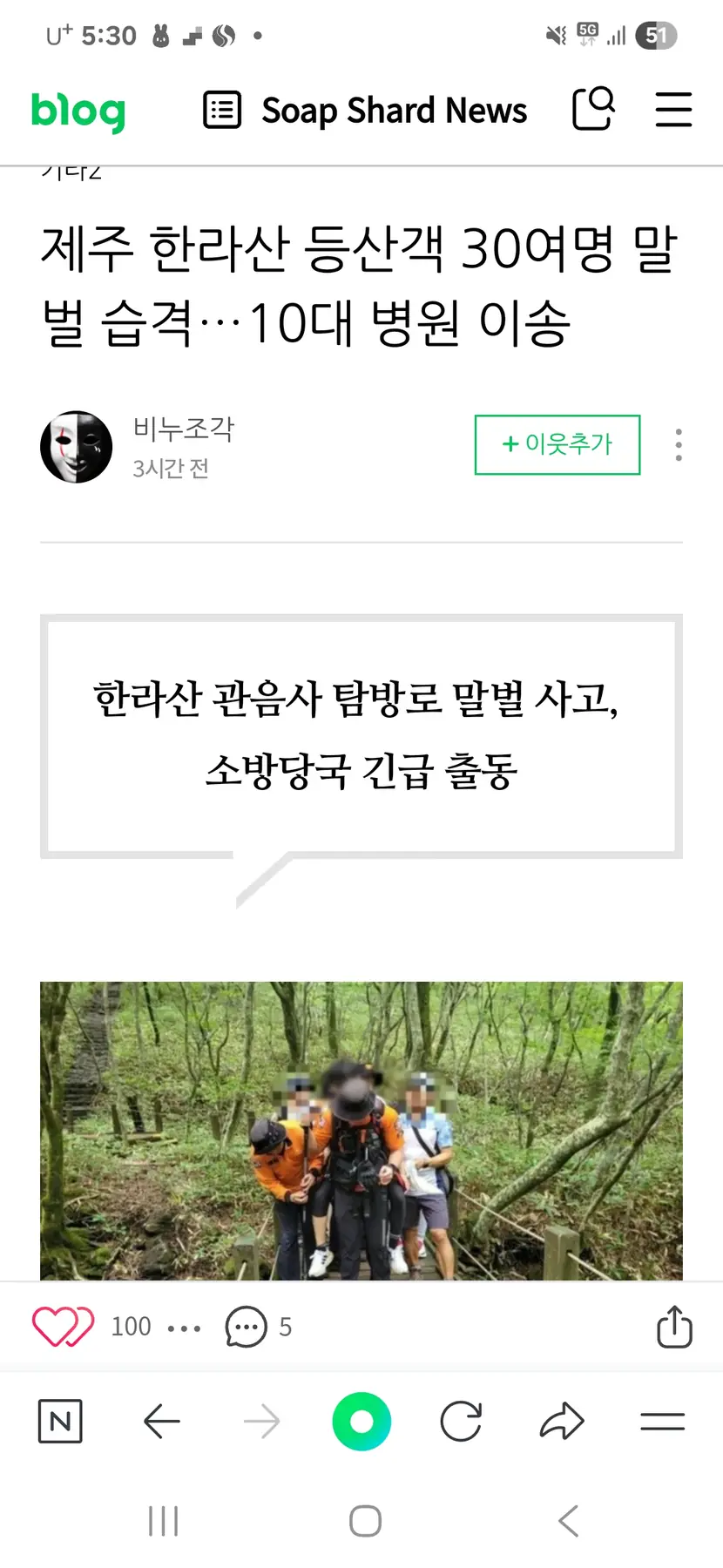Screen dimensions: 723x1568
Task: Open the browser's two-line menu
Action: [x=662, y=1422]
